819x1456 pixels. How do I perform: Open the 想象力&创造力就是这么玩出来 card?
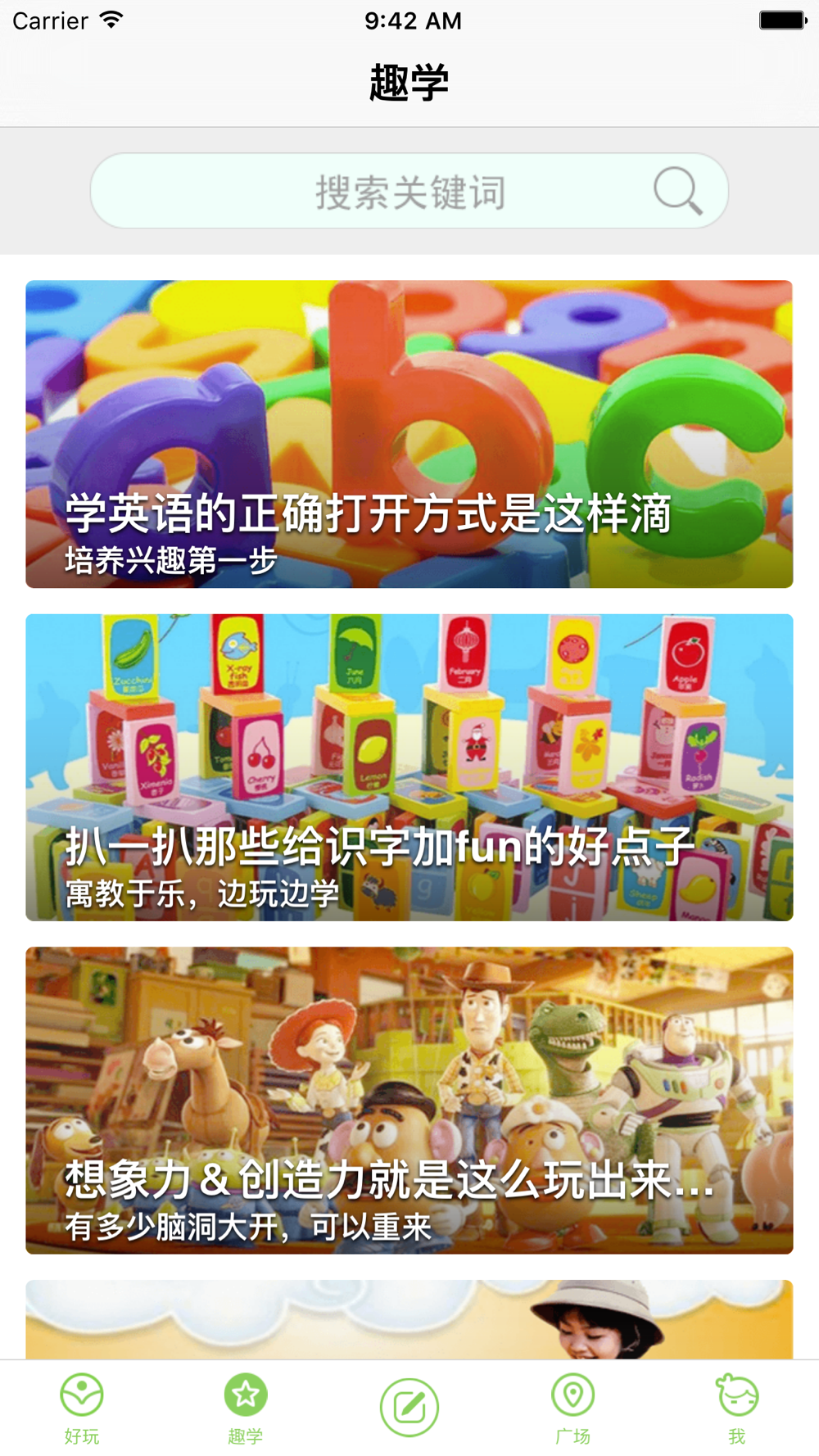(x=409, y=1101)
